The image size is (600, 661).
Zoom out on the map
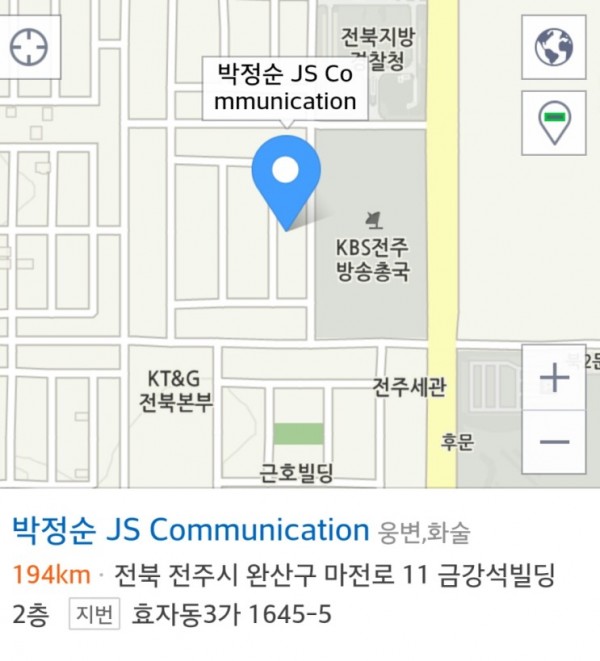553,443
